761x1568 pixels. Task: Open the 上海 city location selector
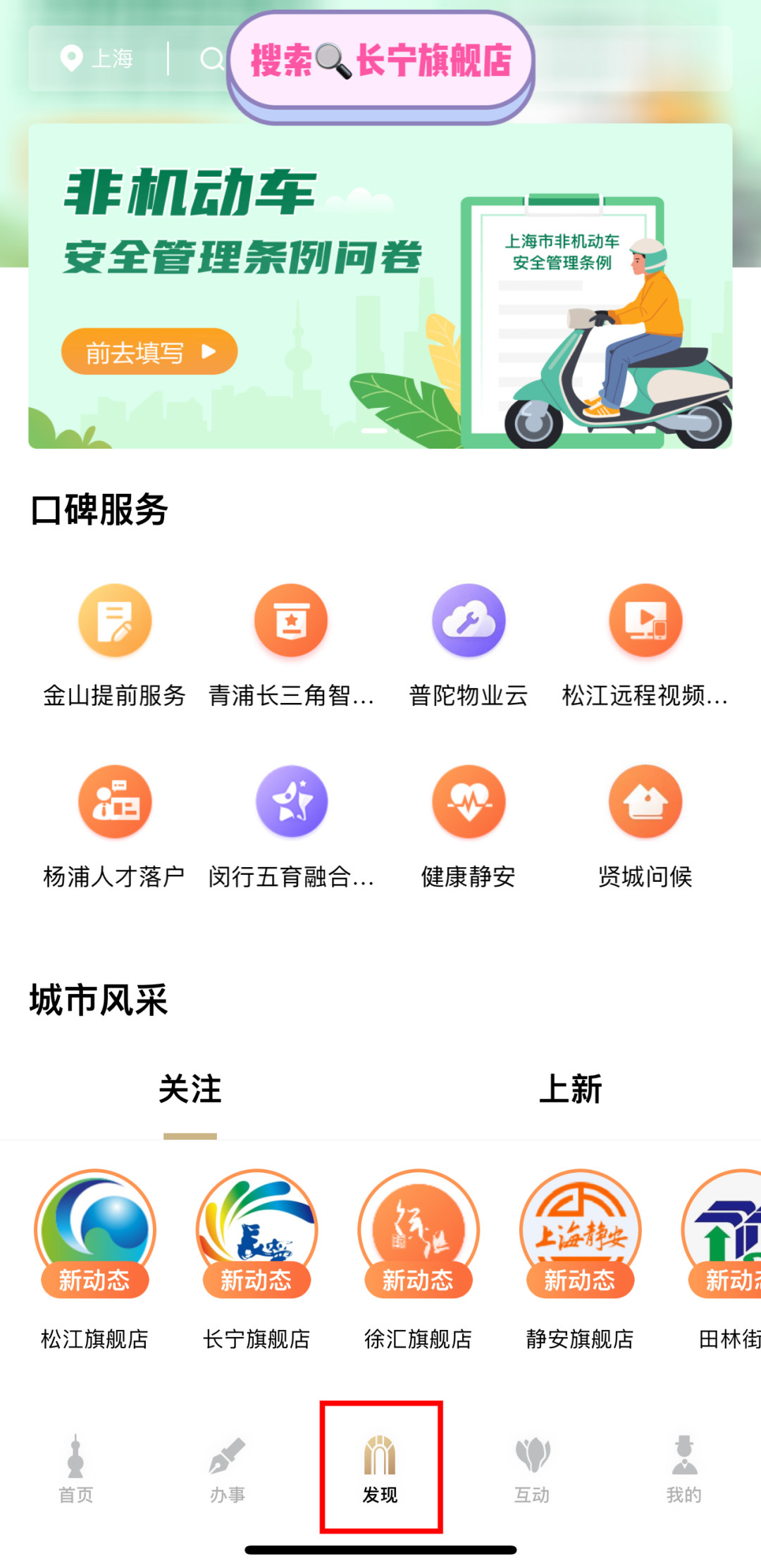click(97, 58)
